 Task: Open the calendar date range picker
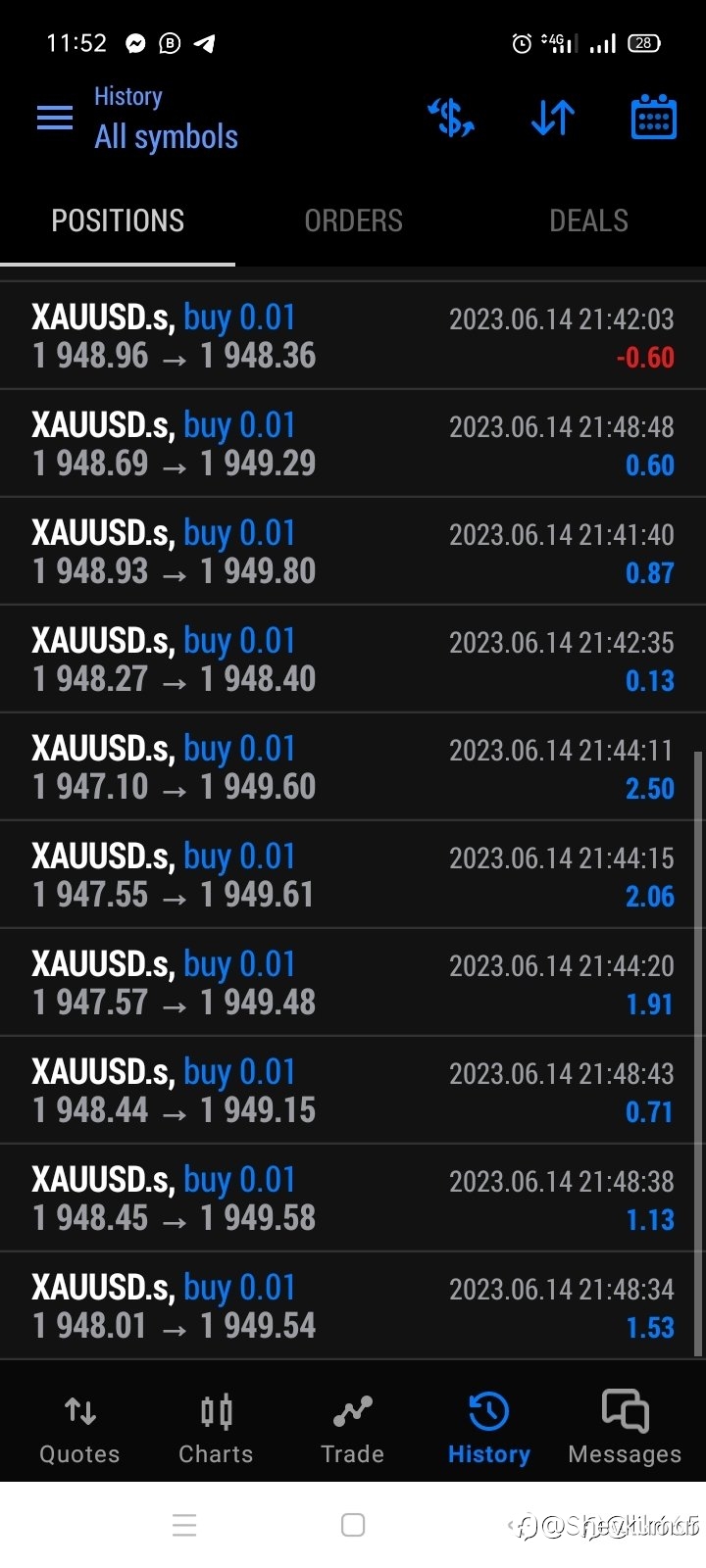653,118
